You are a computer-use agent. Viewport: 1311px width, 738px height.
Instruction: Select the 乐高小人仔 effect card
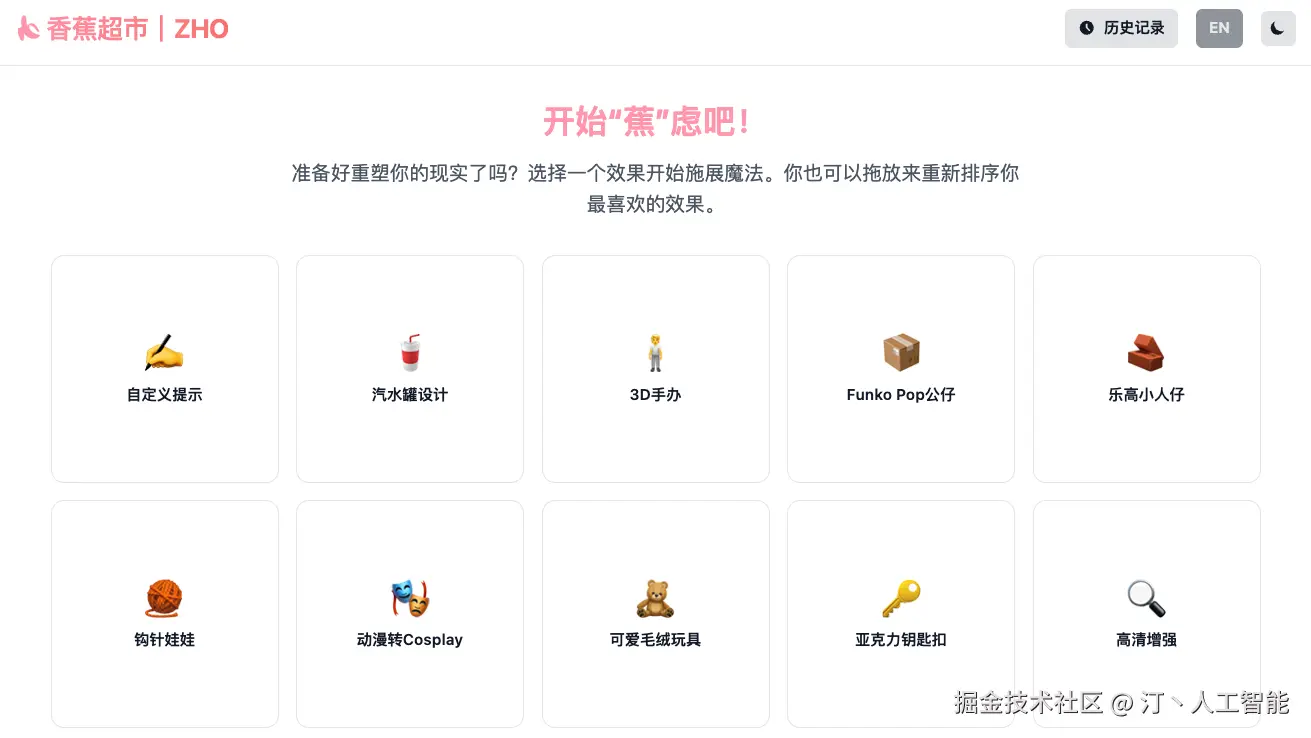[1146, 369]
